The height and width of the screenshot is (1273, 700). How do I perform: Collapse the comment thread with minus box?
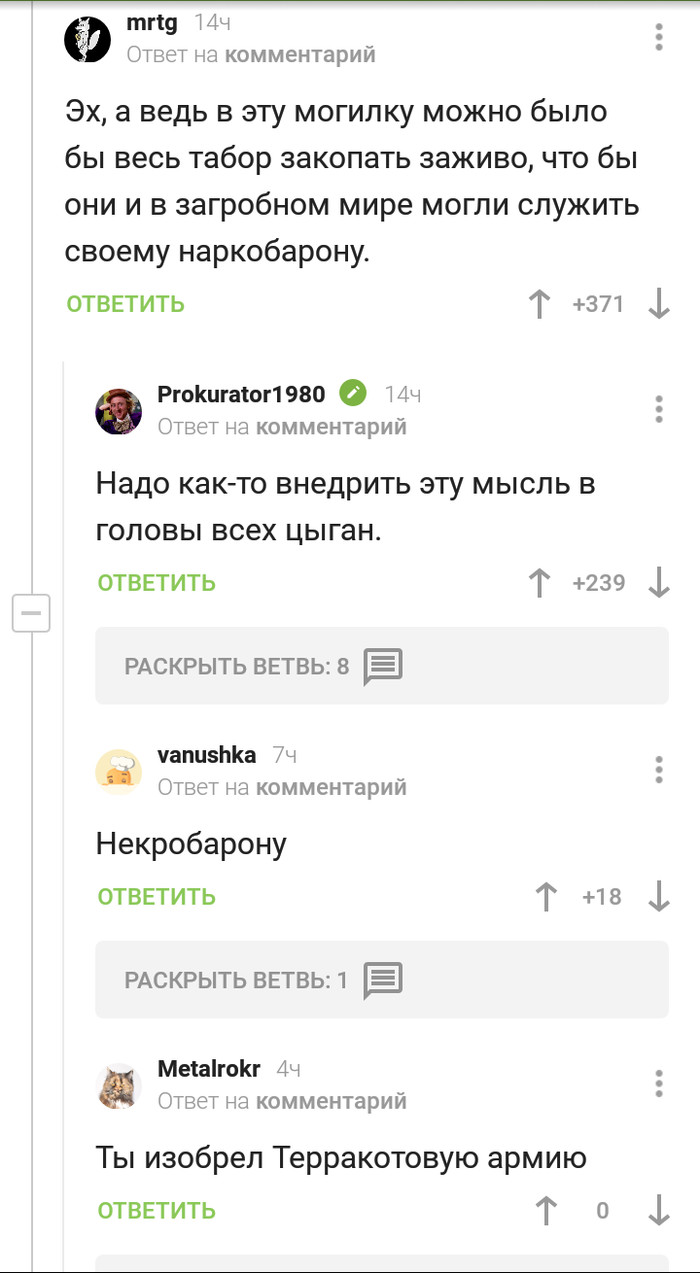tap(31, 612)
